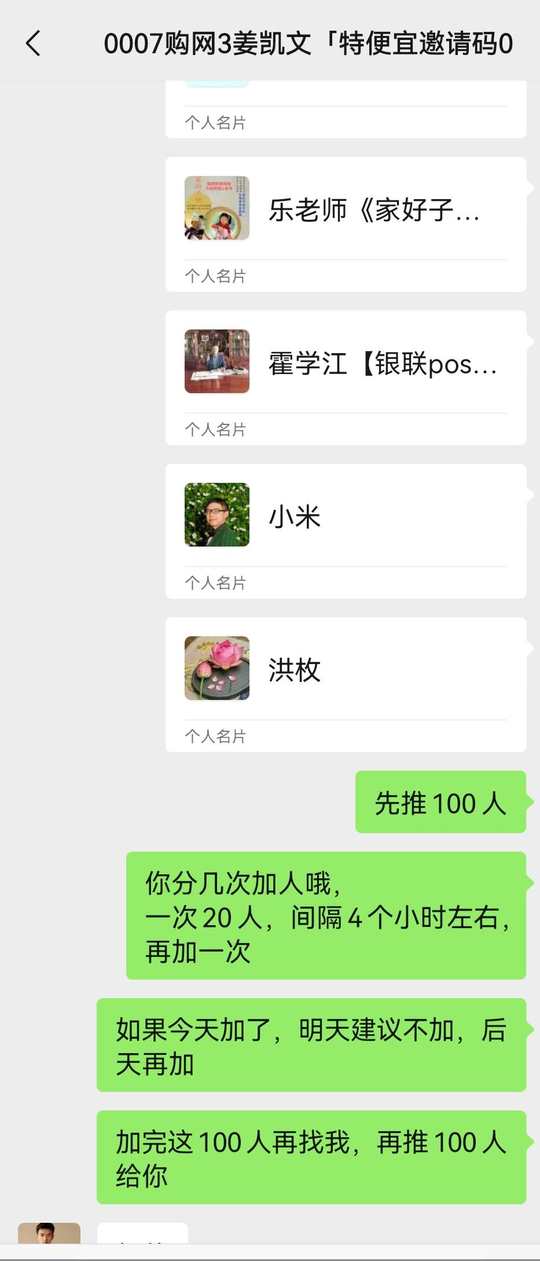Open the 霍学江 contact card

(x=346, y=377)
